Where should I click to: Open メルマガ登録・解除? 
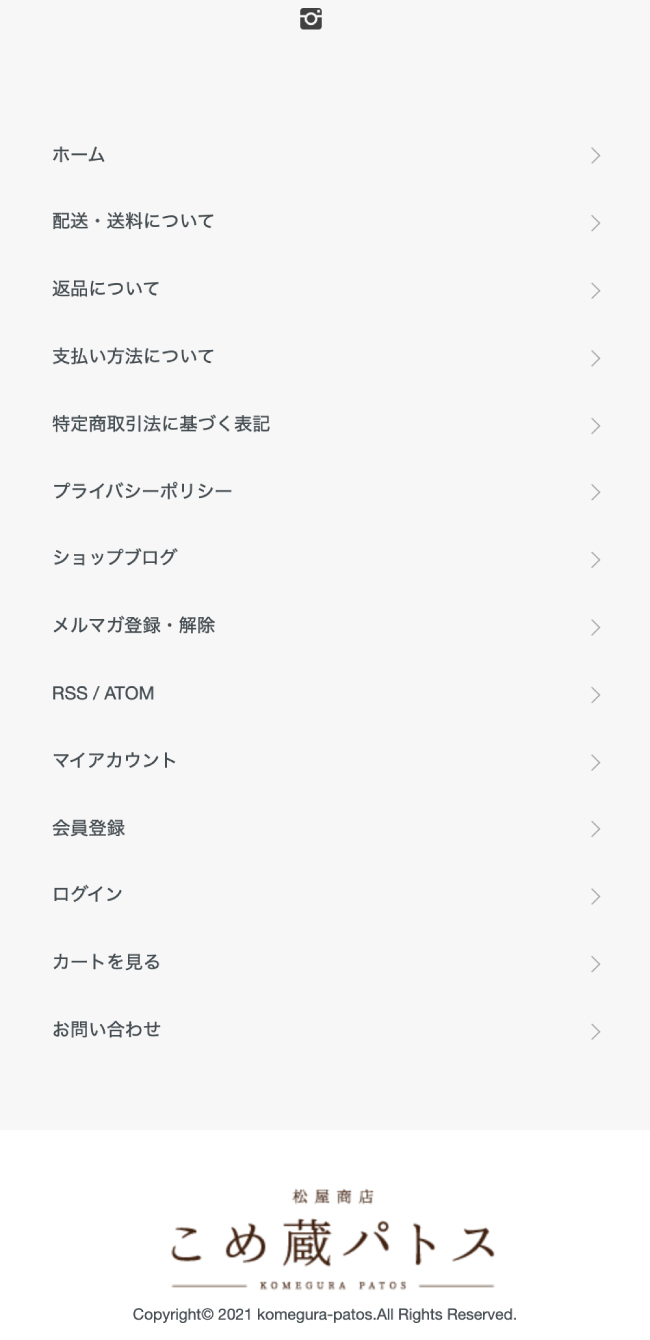[325, 627]
